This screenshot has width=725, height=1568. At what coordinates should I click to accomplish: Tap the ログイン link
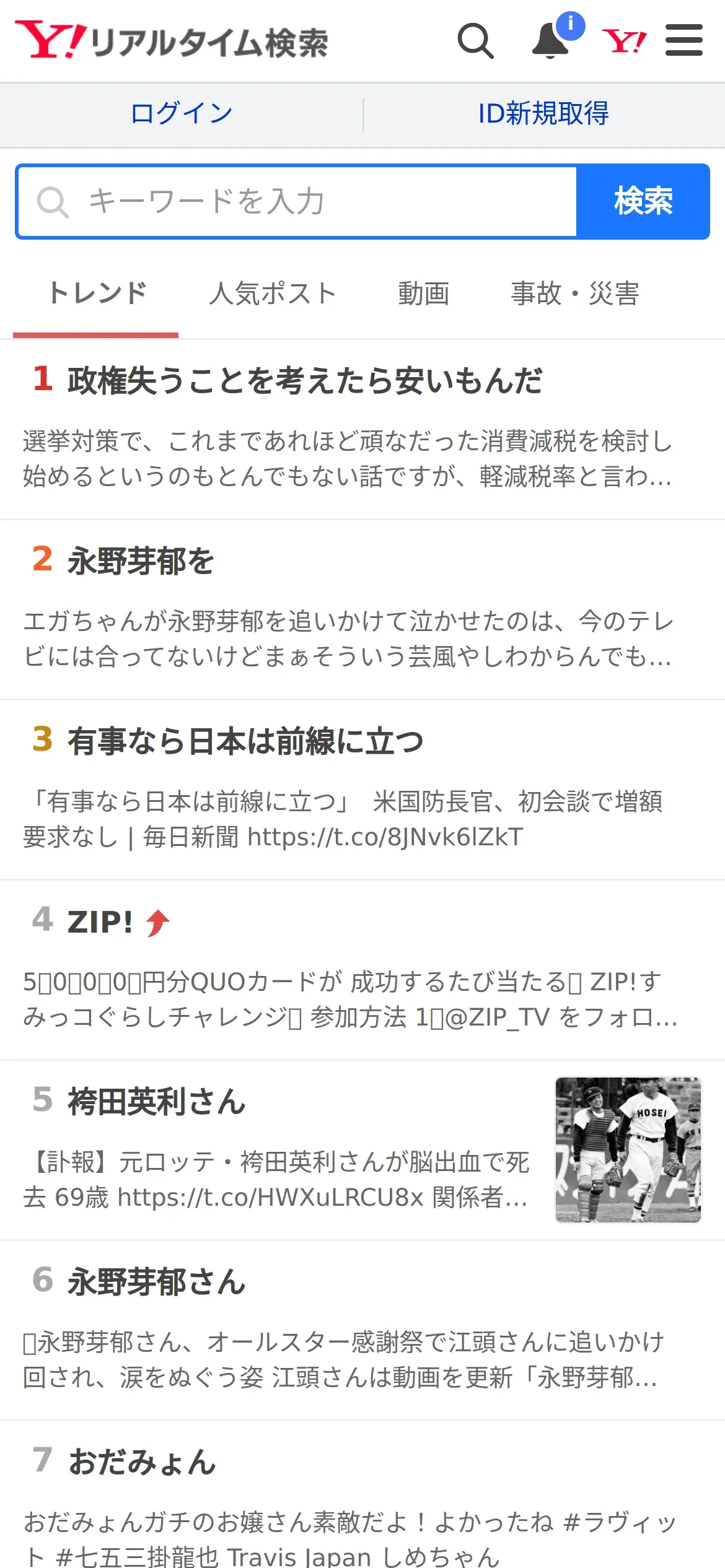coord(182,114)
